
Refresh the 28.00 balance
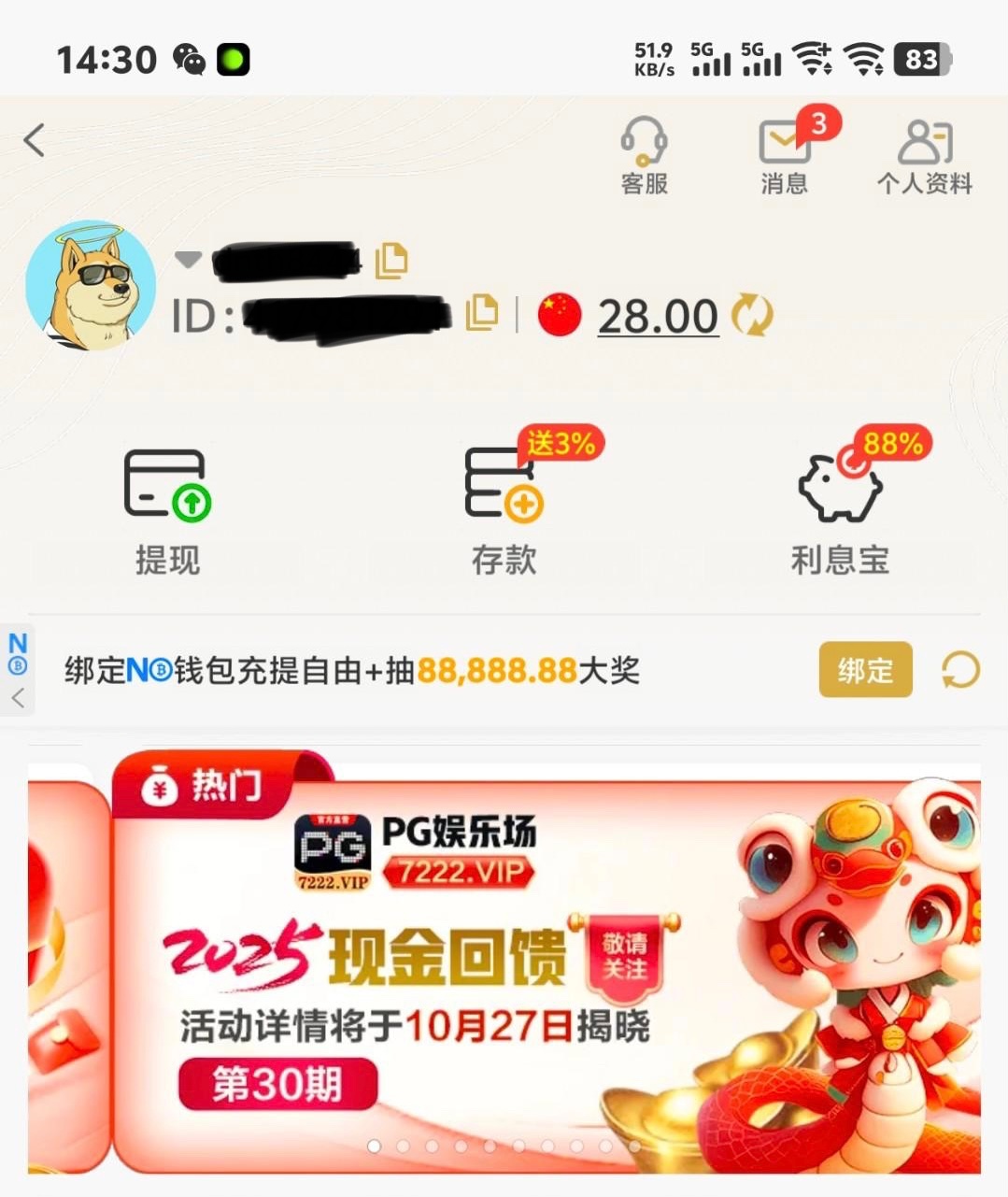pyautogui.click(x=752, y=316)
